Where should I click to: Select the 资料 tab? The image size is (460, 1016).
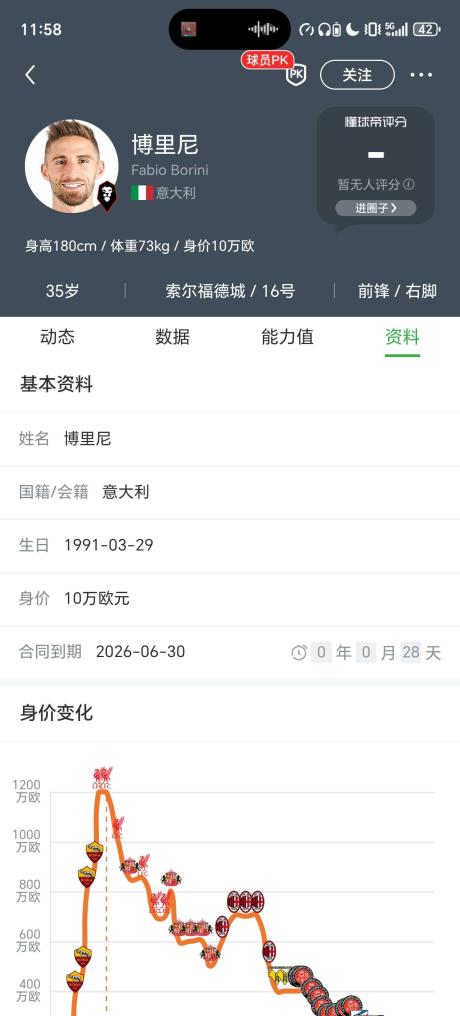click(x=402, y=336)
